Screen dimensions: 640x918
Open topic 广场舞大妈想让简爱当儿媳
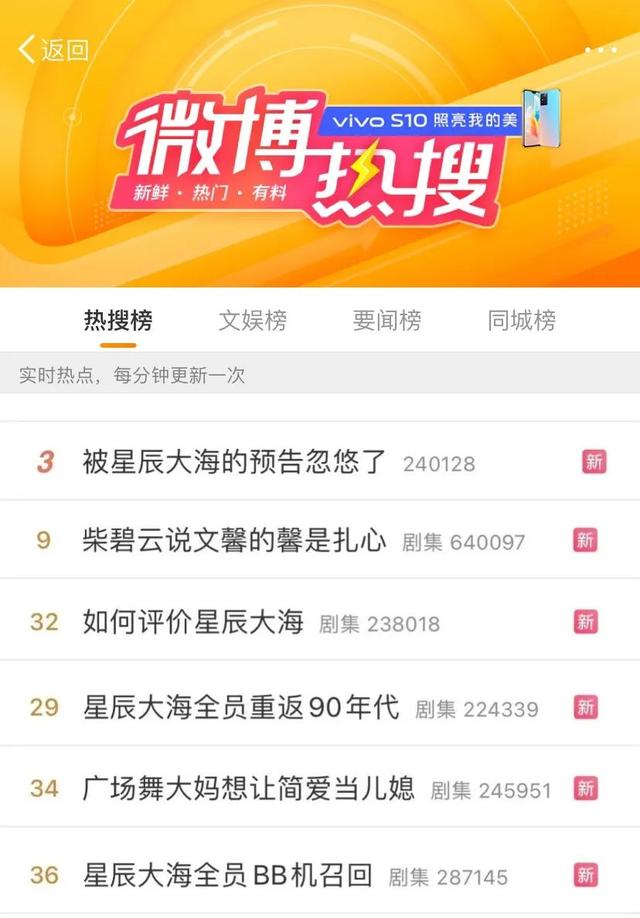249,789
